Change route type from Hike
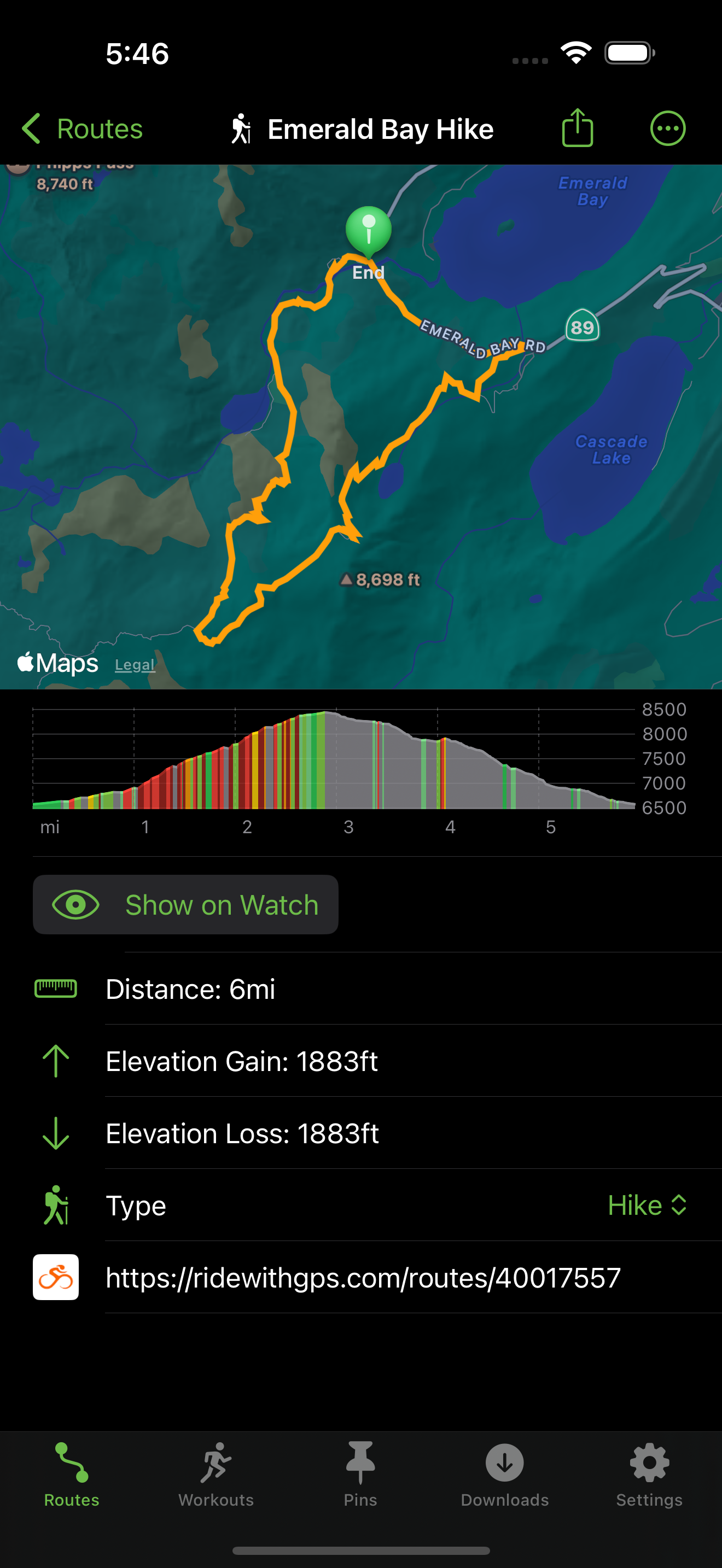 pyautogui.click(x=647, y=1205)
